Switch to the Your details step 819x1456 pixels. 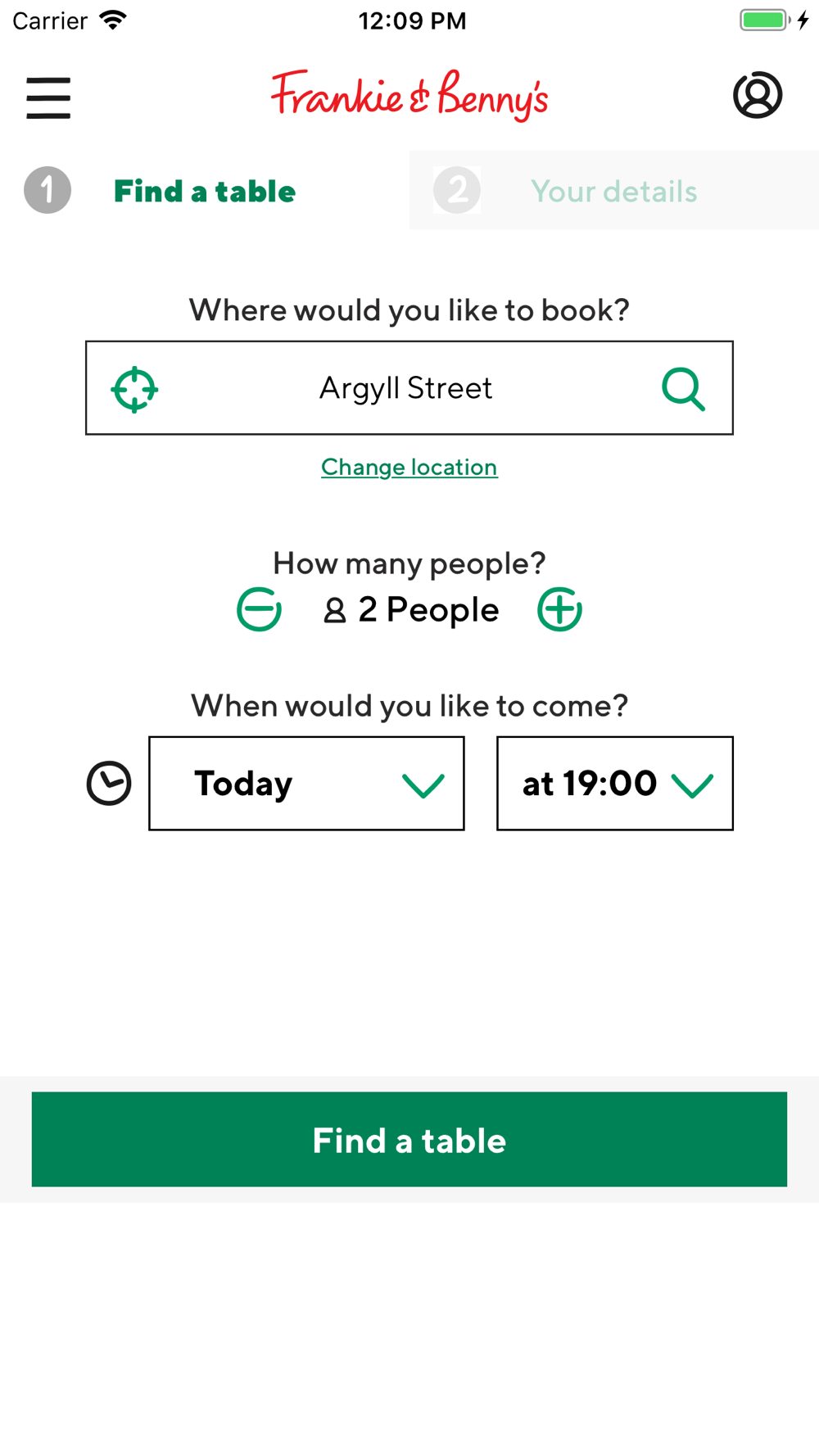click(614, 190)
